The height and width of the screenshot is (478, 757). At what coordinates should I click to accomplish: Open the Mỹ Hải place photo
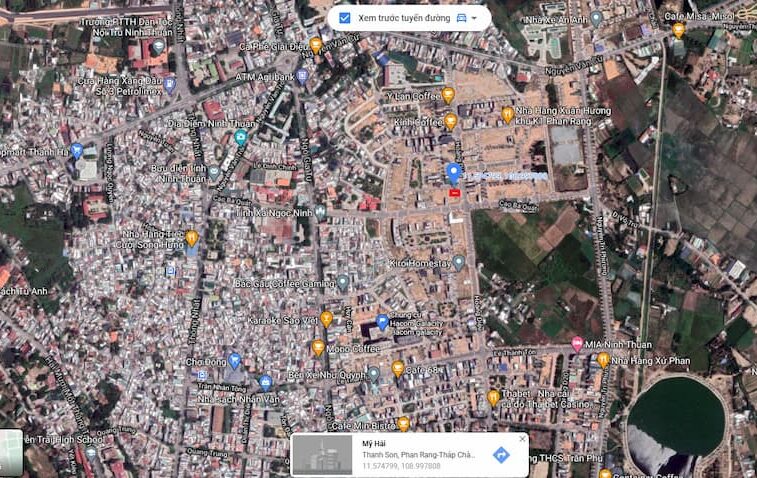[322, 455]
